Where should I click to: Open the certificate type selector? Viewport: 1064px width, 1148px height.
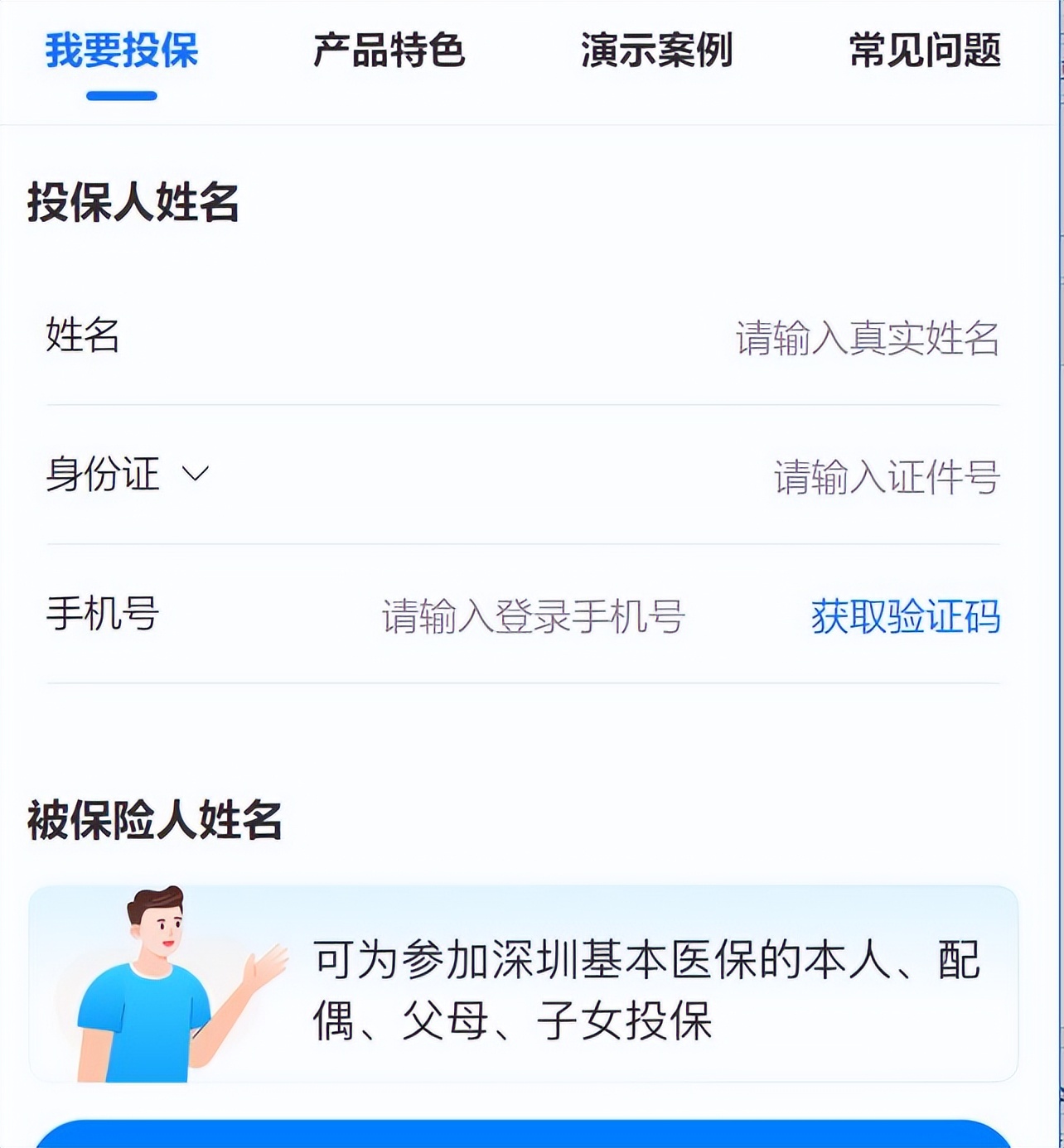124,475
